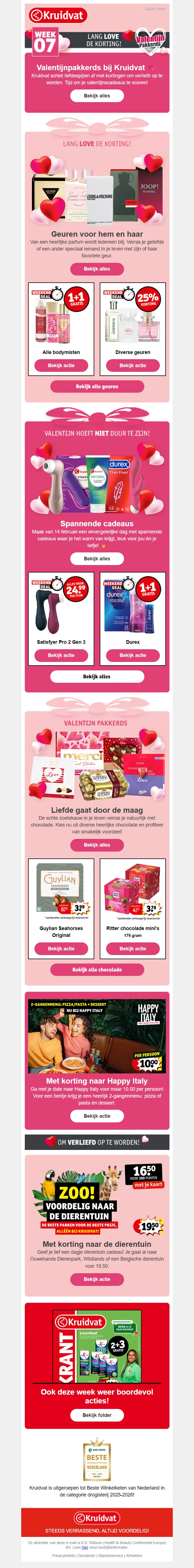The image size is (194, 1568).
Task: Open Bekijk actie for Diverse geuren
Action: tap(132, 365)
